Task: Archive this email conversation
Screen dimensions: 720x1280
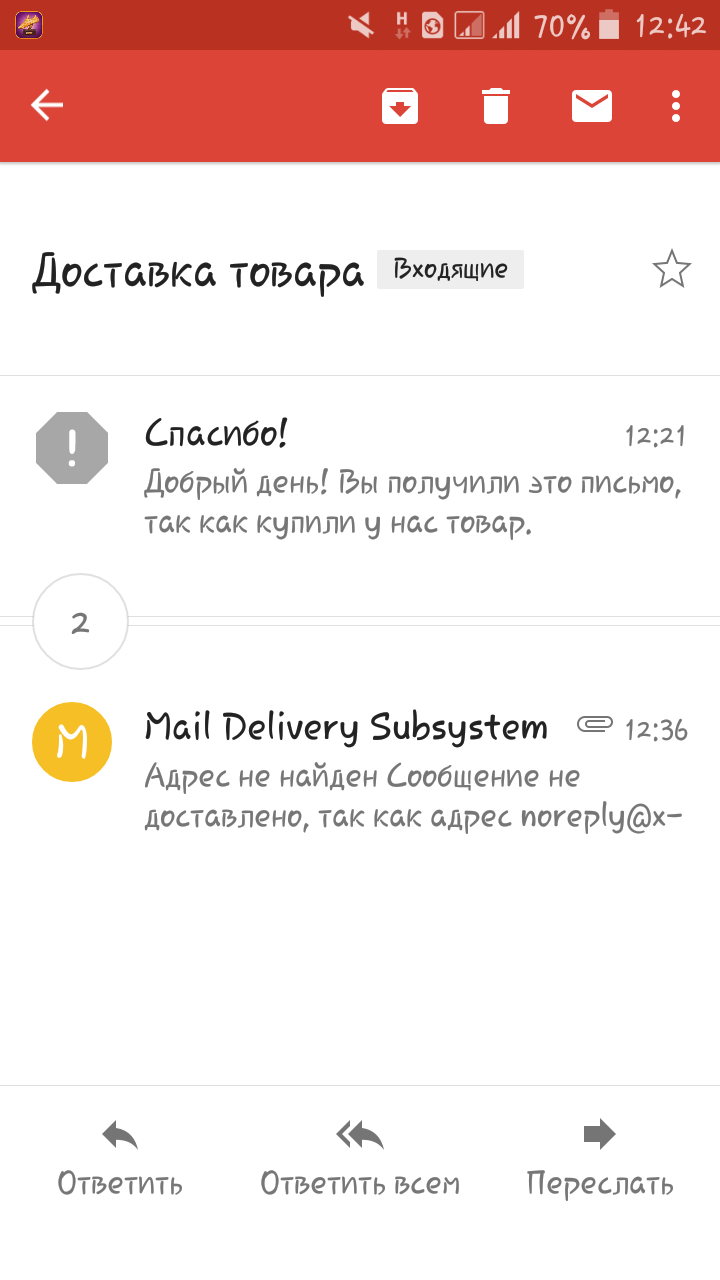Action: (x=399, y=106)
